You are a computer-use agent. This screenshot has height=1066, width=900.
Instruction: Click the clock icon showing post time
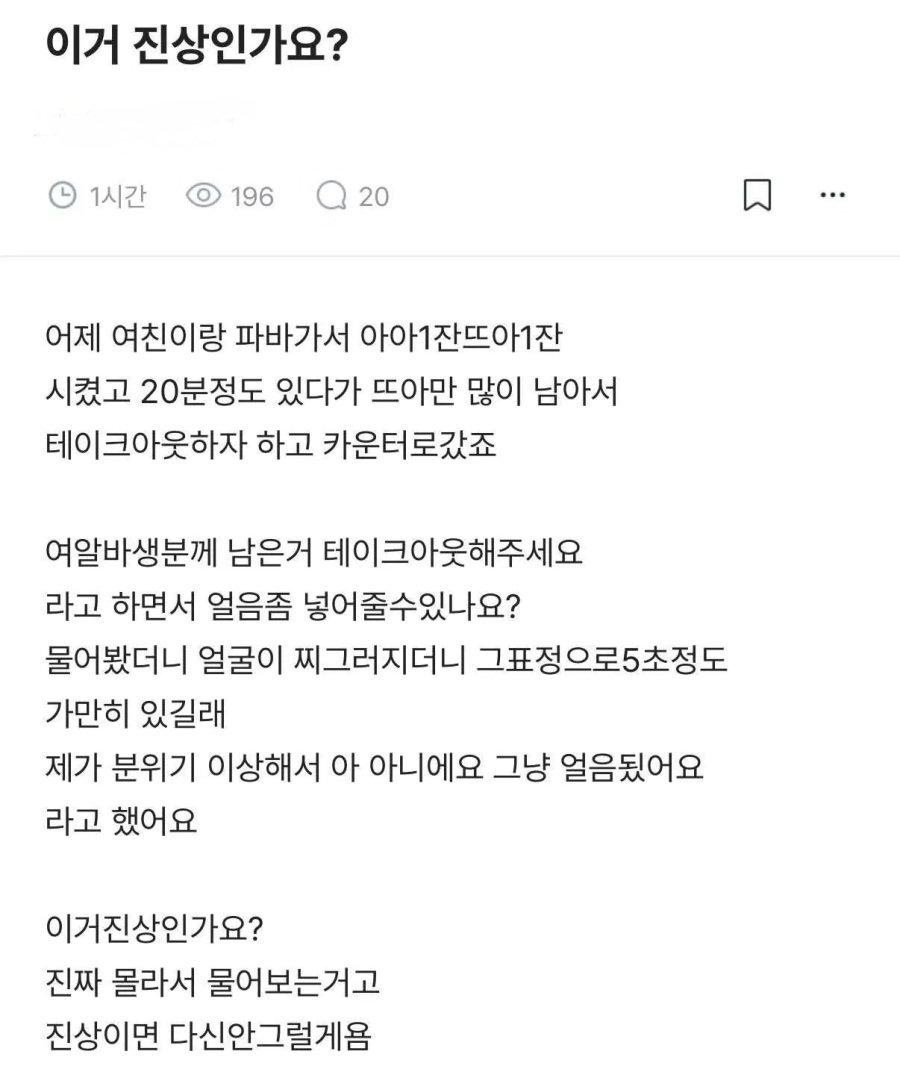pyautogui.click(x=62, y=196)
